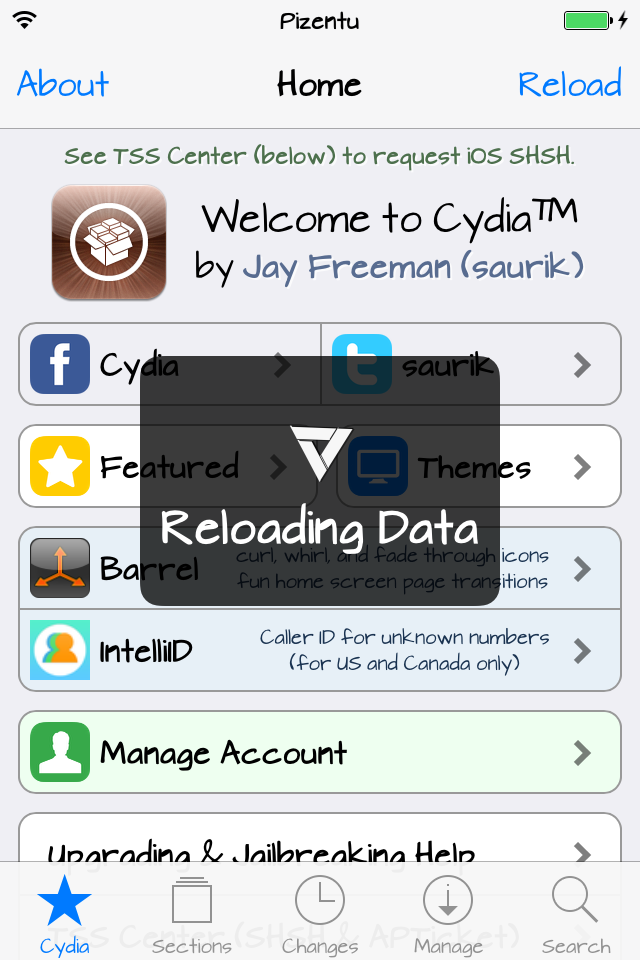Open the Barrel package row
This screenshot has height=960, width=640.
point(320,568)
